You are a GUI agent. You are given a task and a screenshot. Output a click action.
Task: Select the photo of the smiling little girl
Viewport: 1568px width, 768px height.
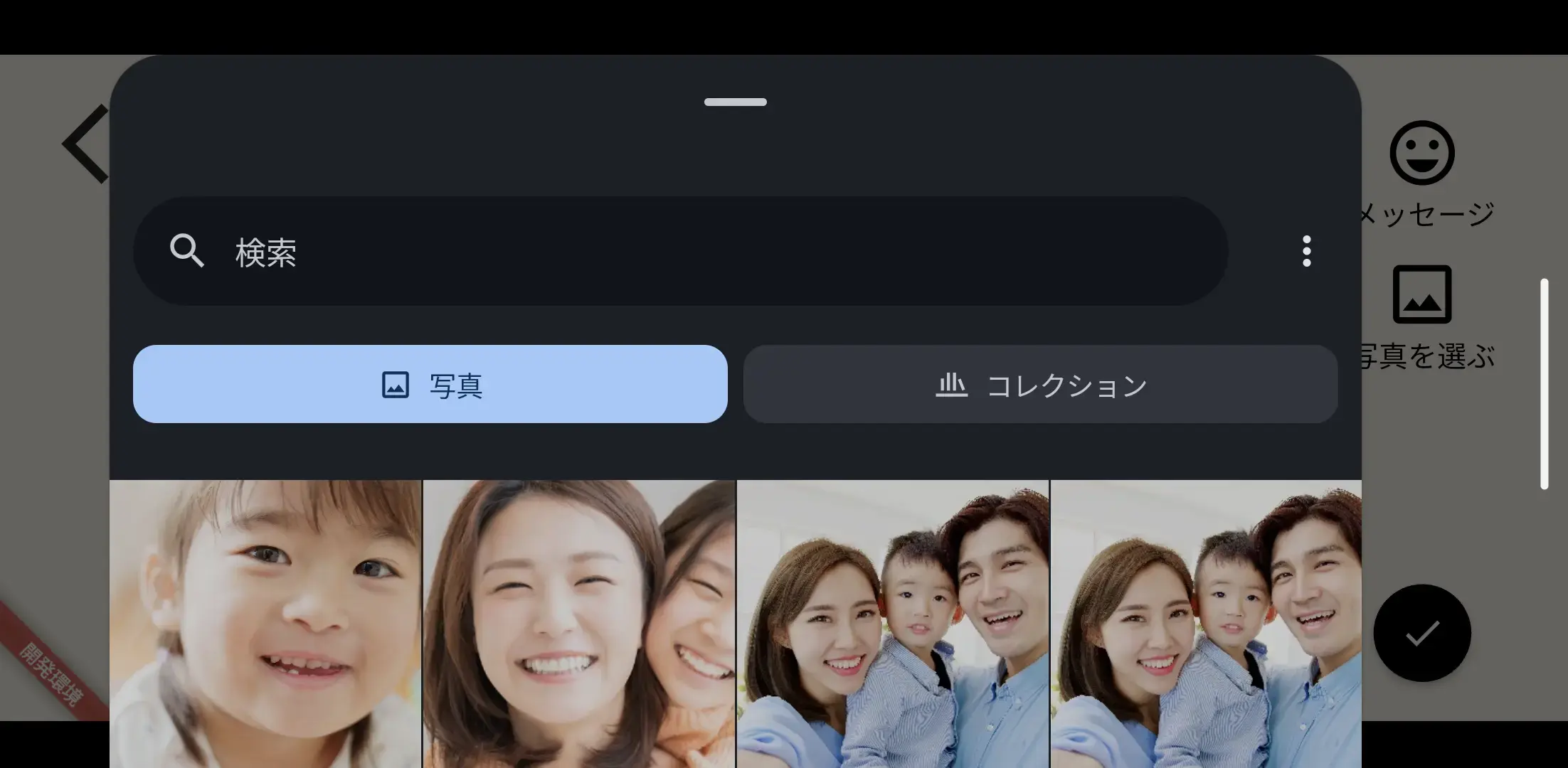265,622
